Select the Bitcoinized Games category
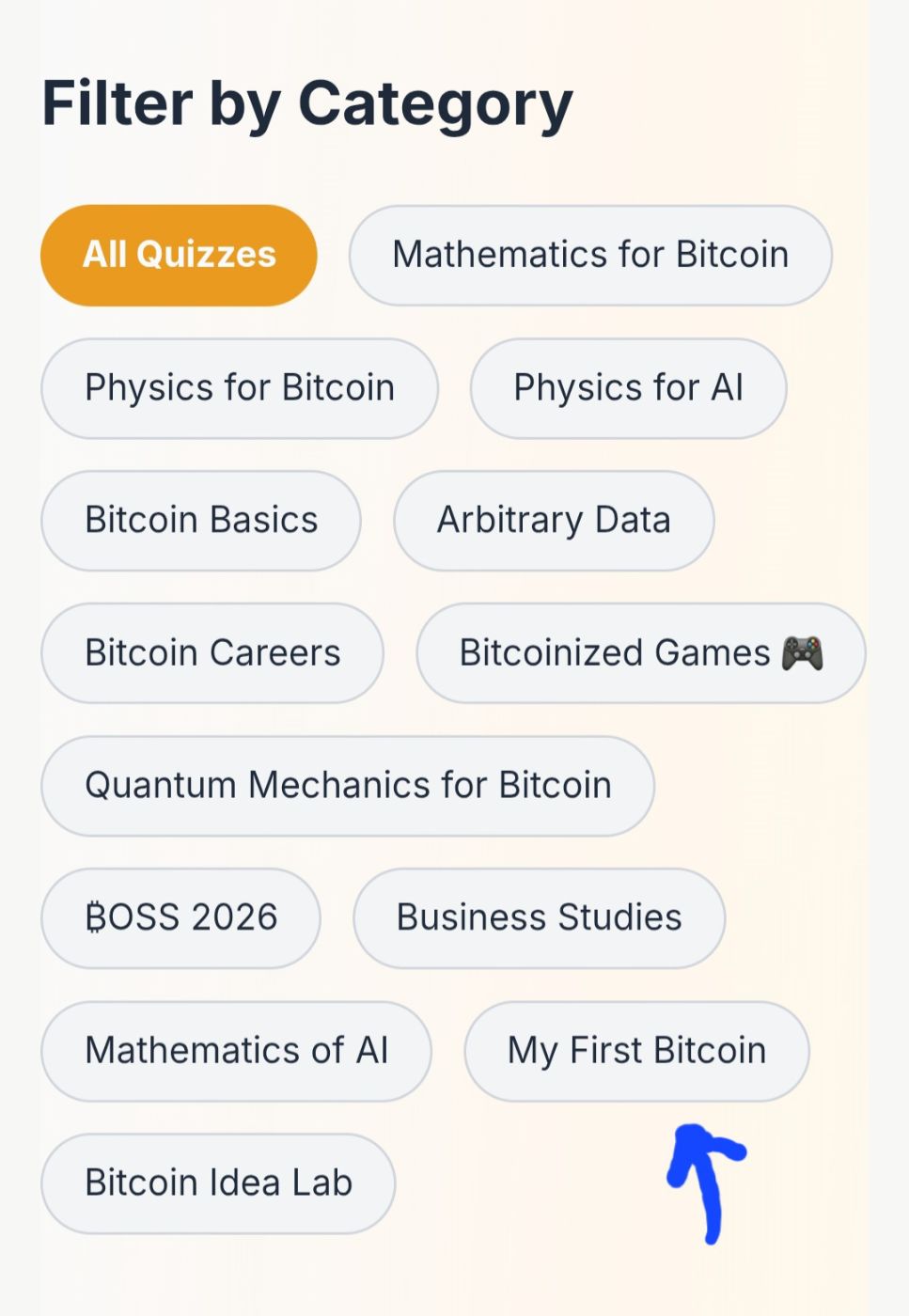Viewport: 909px width, 1316px height. (x=640, y=652)
